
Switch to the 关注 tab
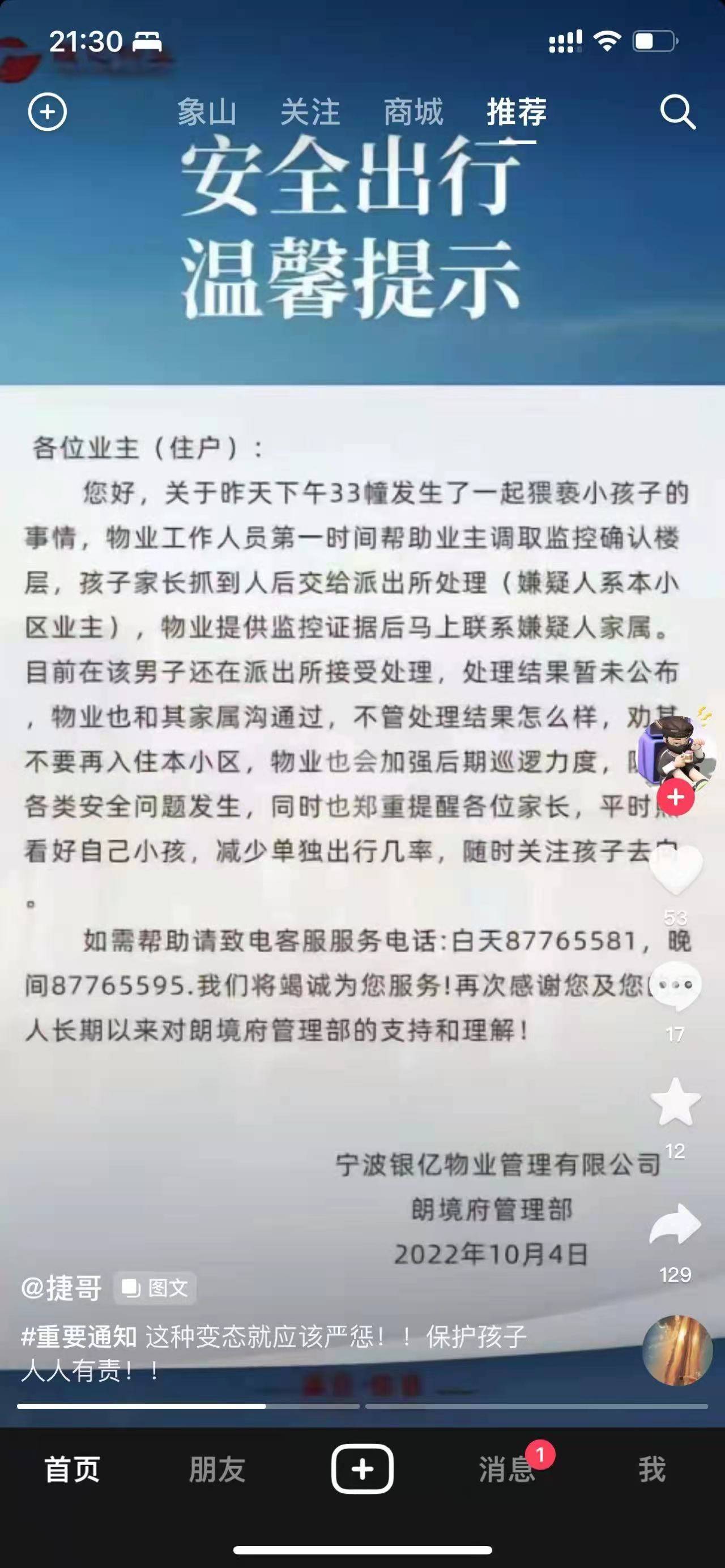point(310,113)
